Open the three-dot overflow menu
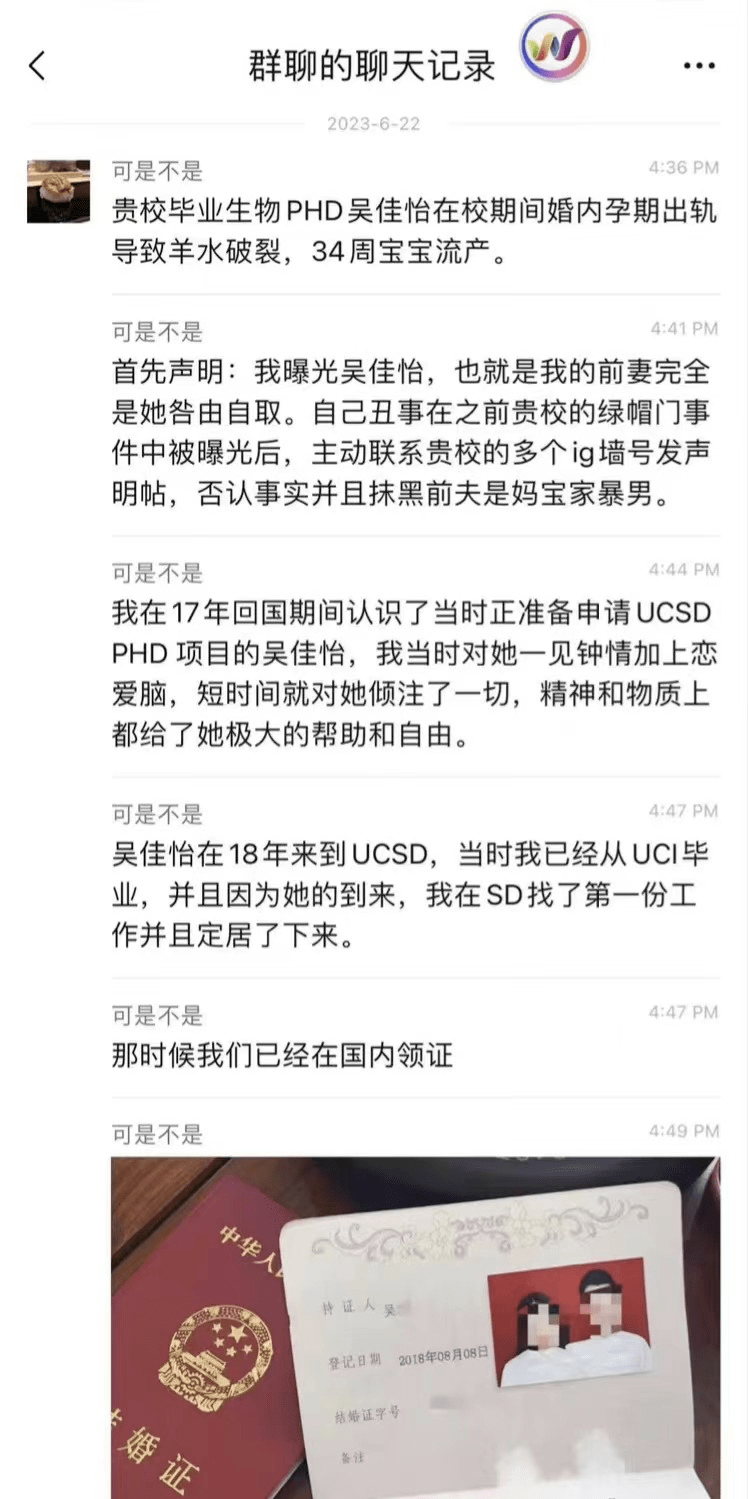 [x=698, y=67]
